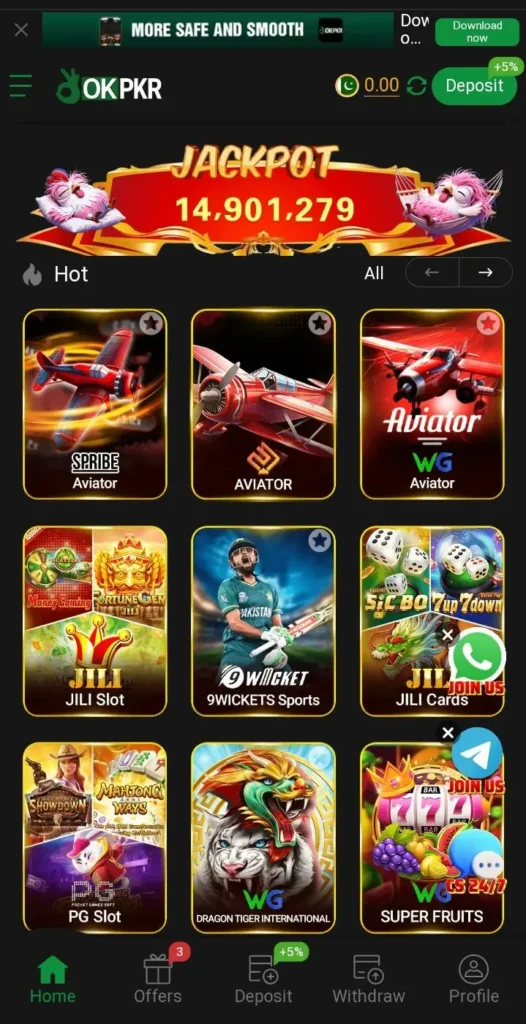Launch Dragon Tiger International game
This screenshot has width=526, height=1024.
(x=263, y=838)
